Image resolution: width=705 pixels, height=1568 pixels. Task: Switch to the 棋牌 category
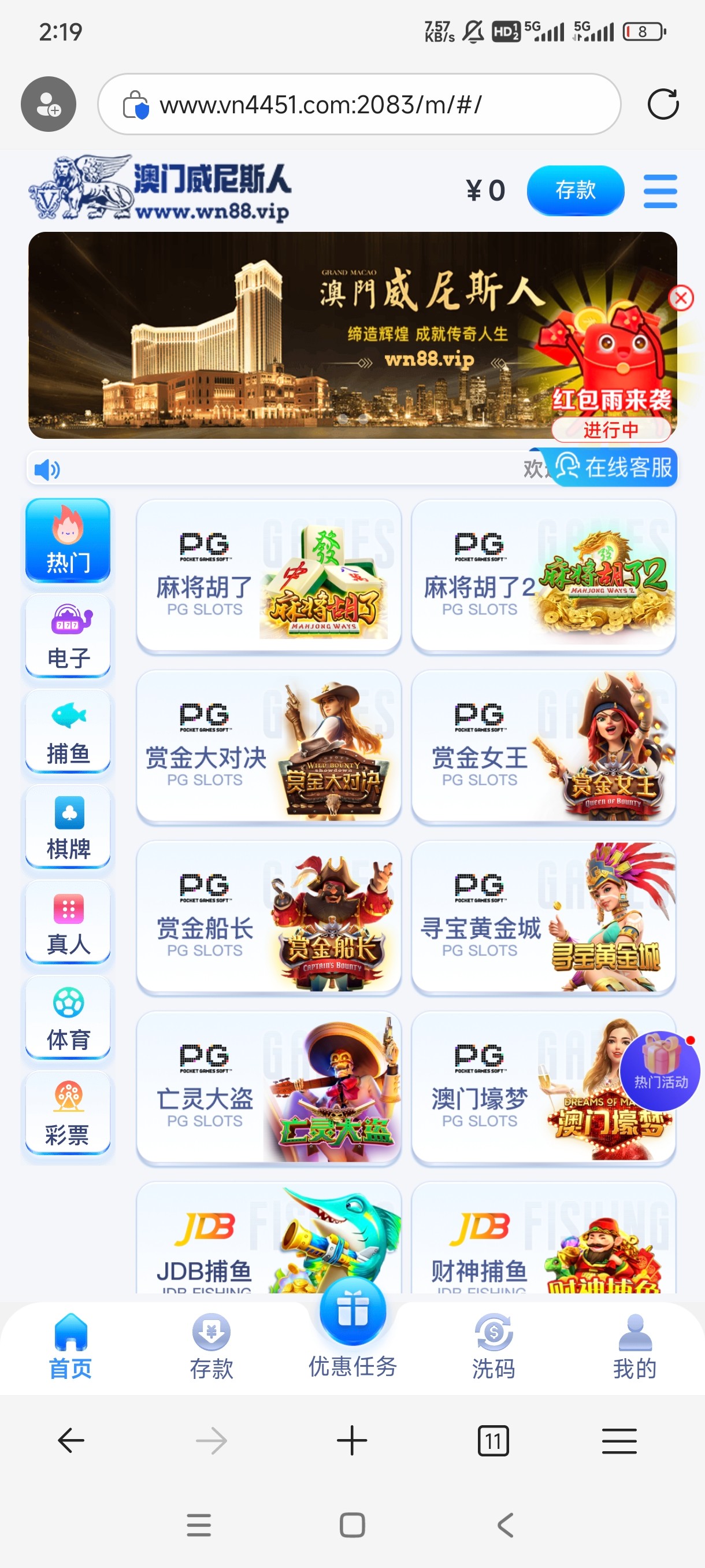pos(68,827)
